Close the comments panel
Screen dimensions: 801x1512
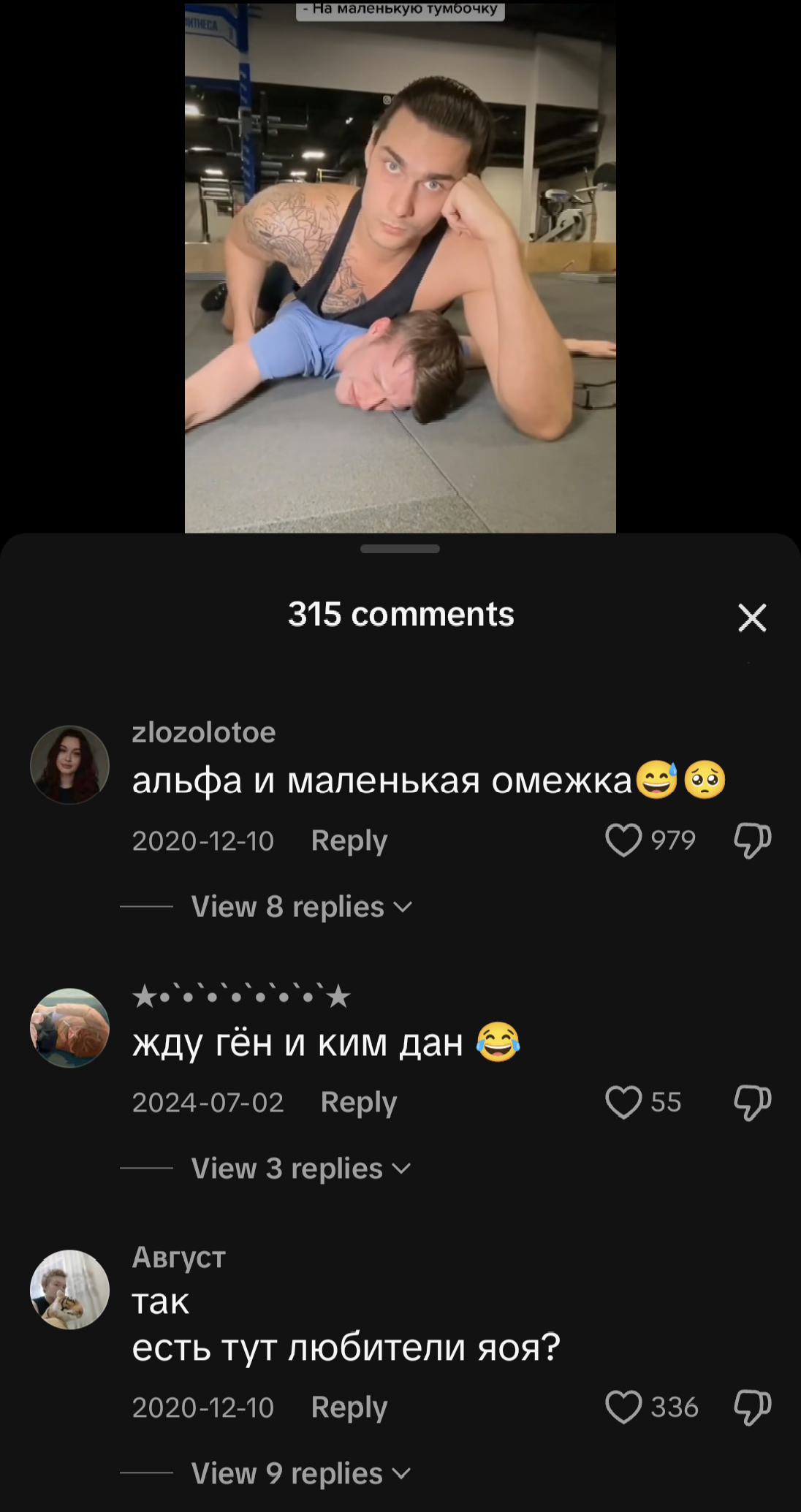tap(752, 618)
